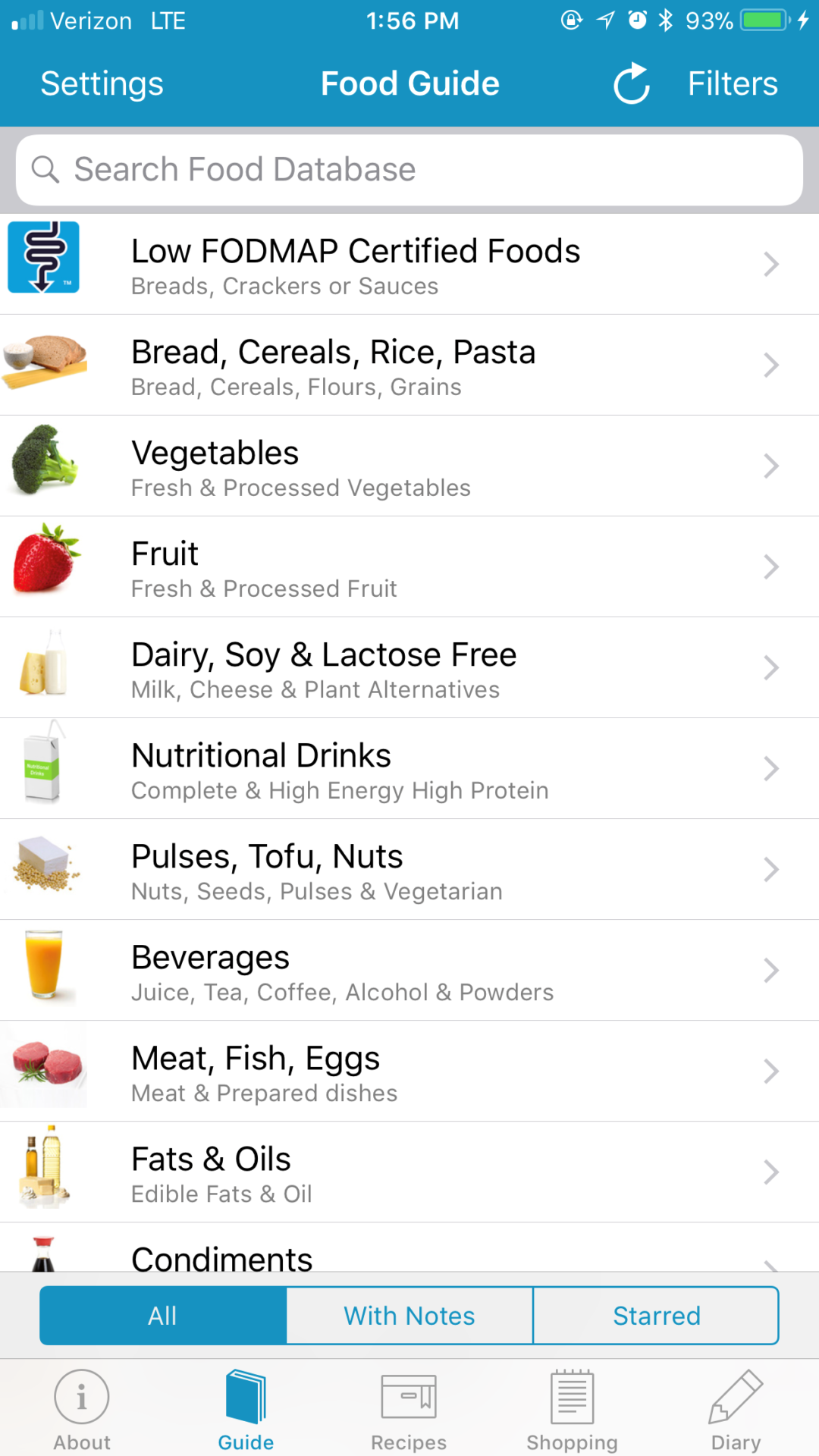Open Dairy, Soy & Lactose Free
The image size is (819, 1456).
click(409, 668)
